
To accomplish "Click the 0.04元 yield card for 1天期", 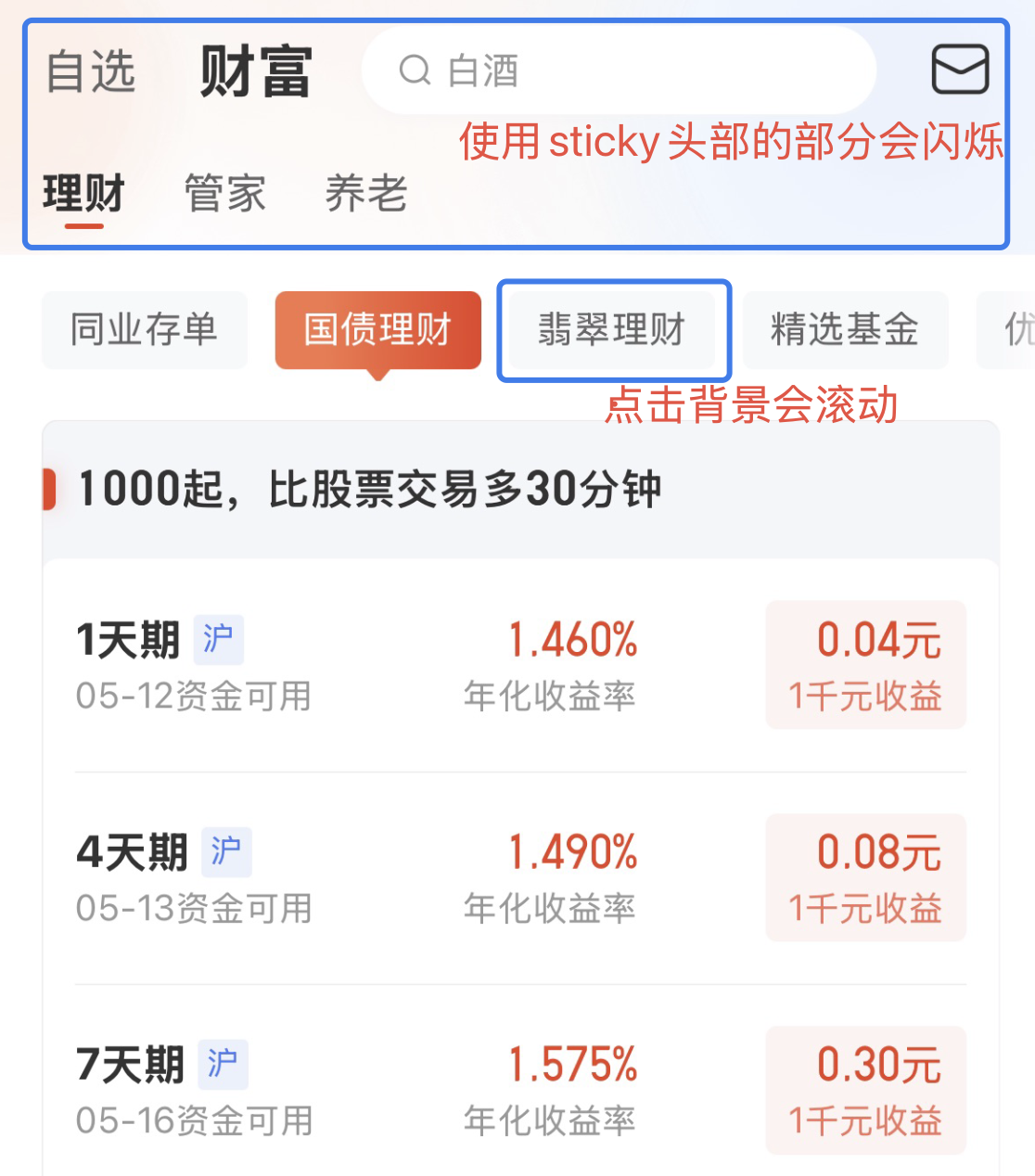I will pyautogui.click(x=865, y=664).
